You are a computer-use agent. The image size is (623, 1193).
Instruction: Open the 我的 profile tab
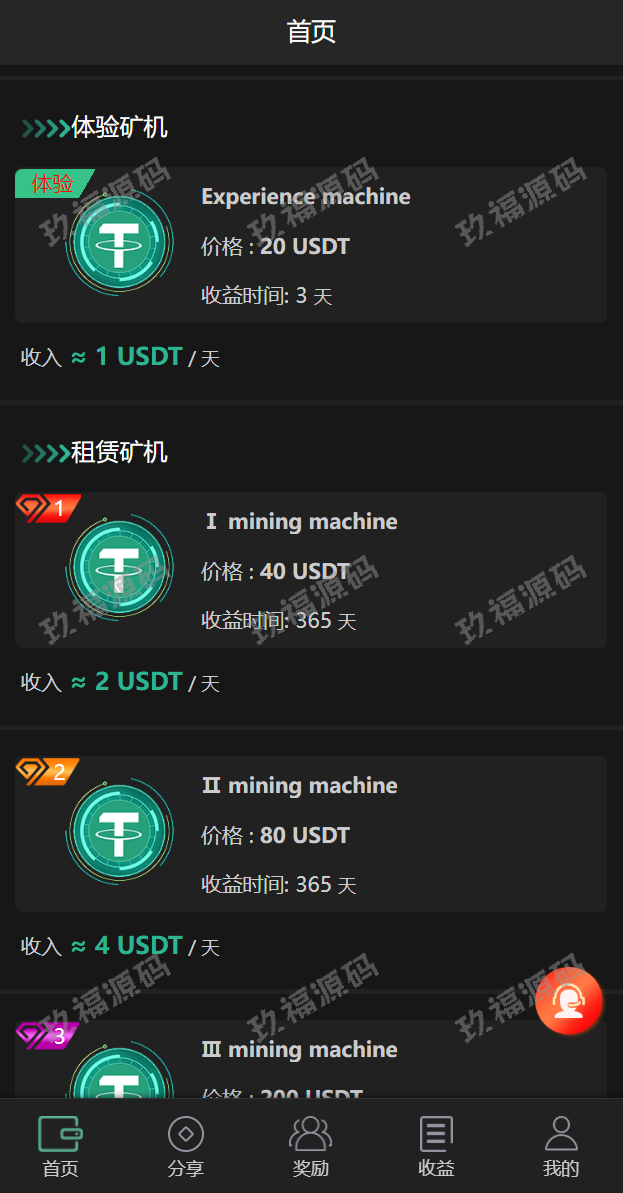(x=561, y=1147)
